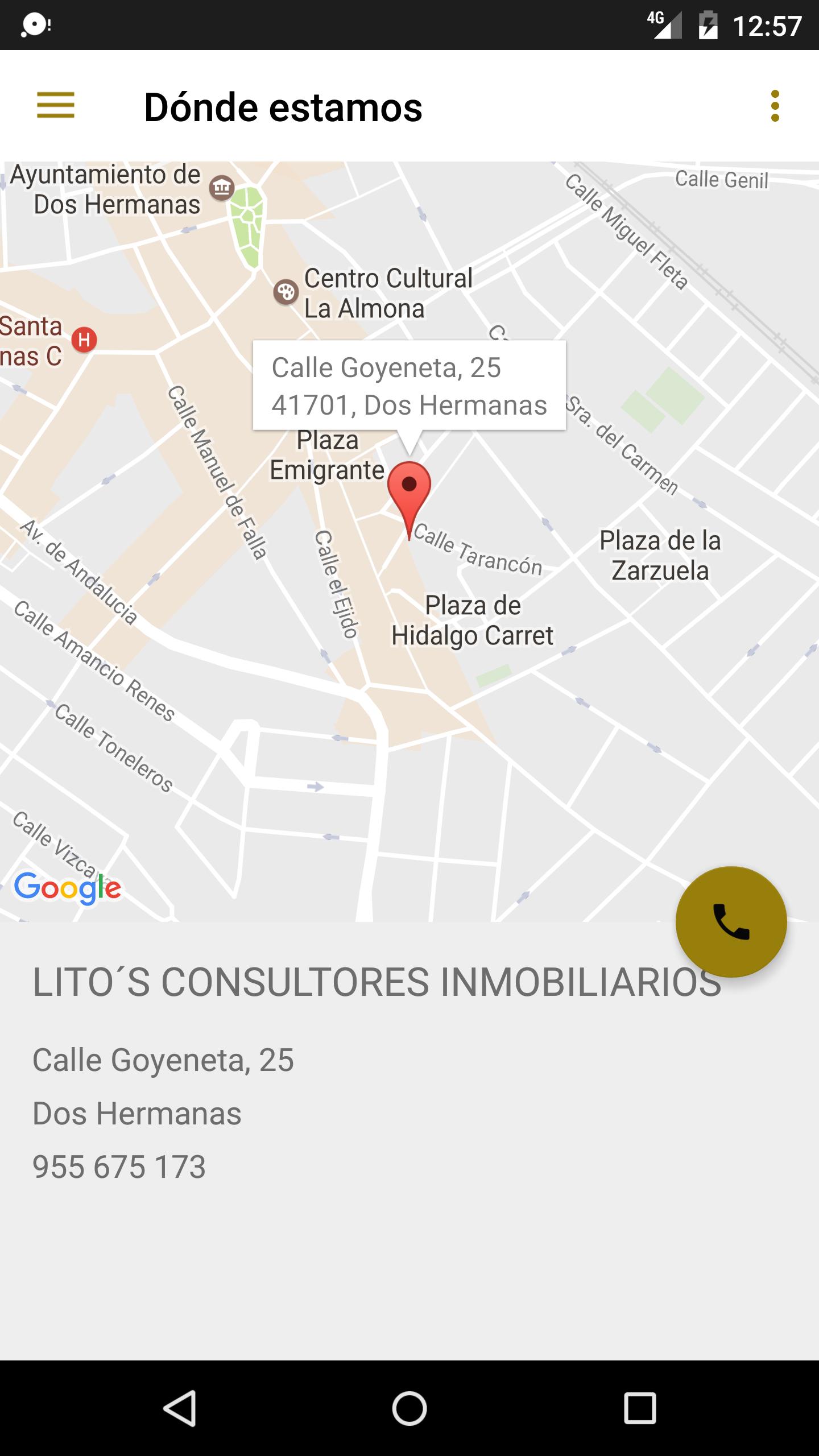The width and height of the screenshot is (819, 1456).
Task: Open the hamburger navigation drawer
Action: click(x=56, y=106)
